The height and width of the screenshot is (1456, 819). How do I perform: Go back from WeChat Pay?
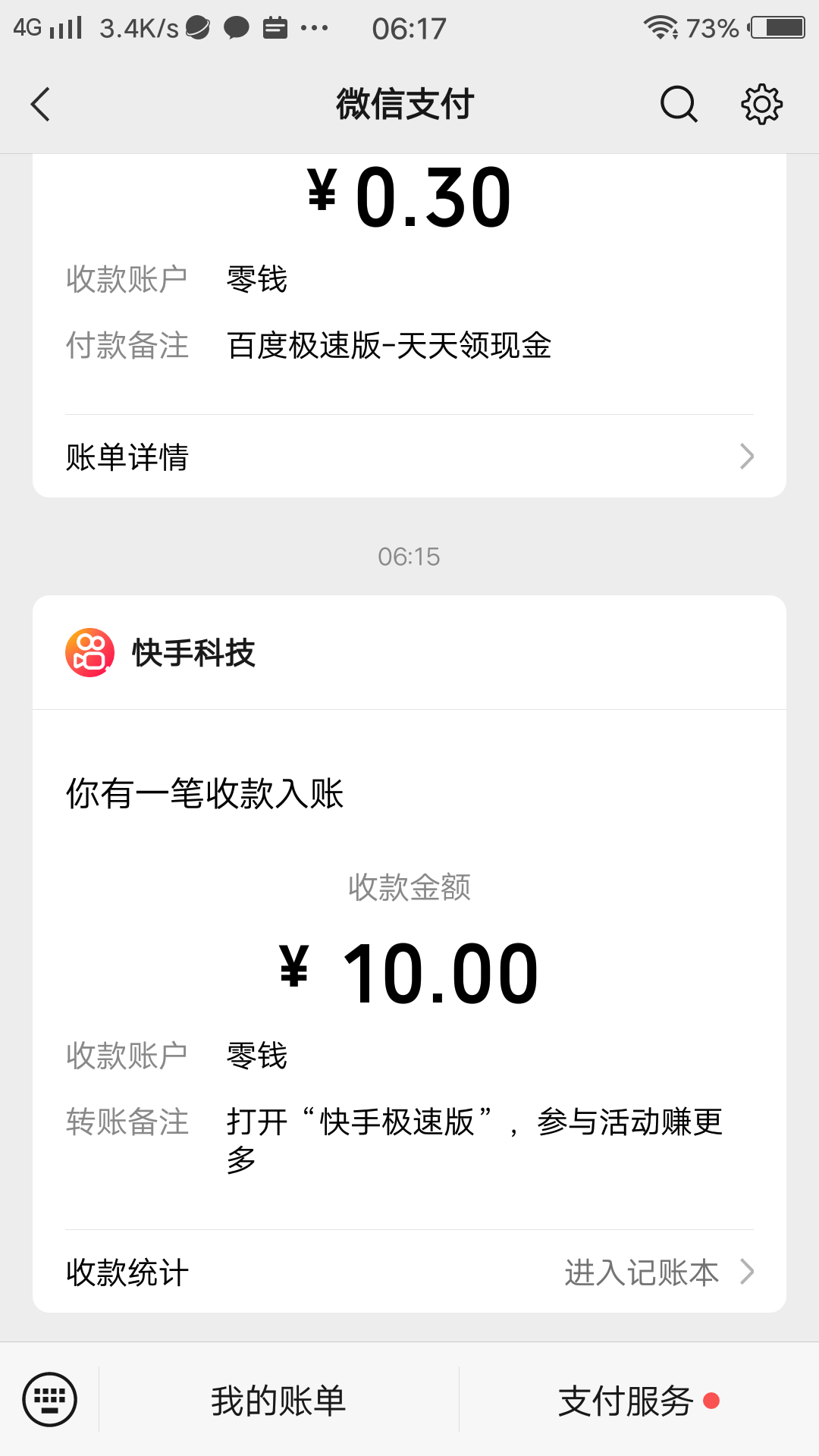click(x=41, y=104)
